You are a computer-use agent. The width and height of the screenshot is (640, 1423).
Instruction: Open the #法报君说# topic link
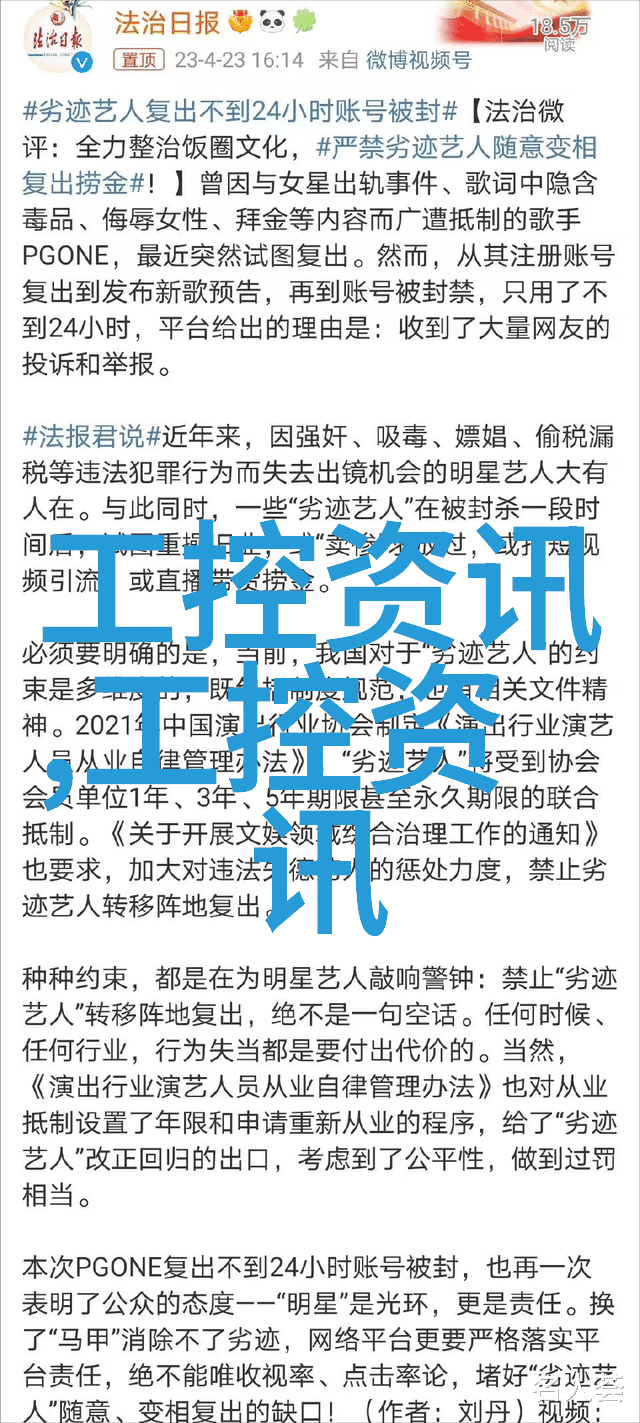click(x=92, y=436)
